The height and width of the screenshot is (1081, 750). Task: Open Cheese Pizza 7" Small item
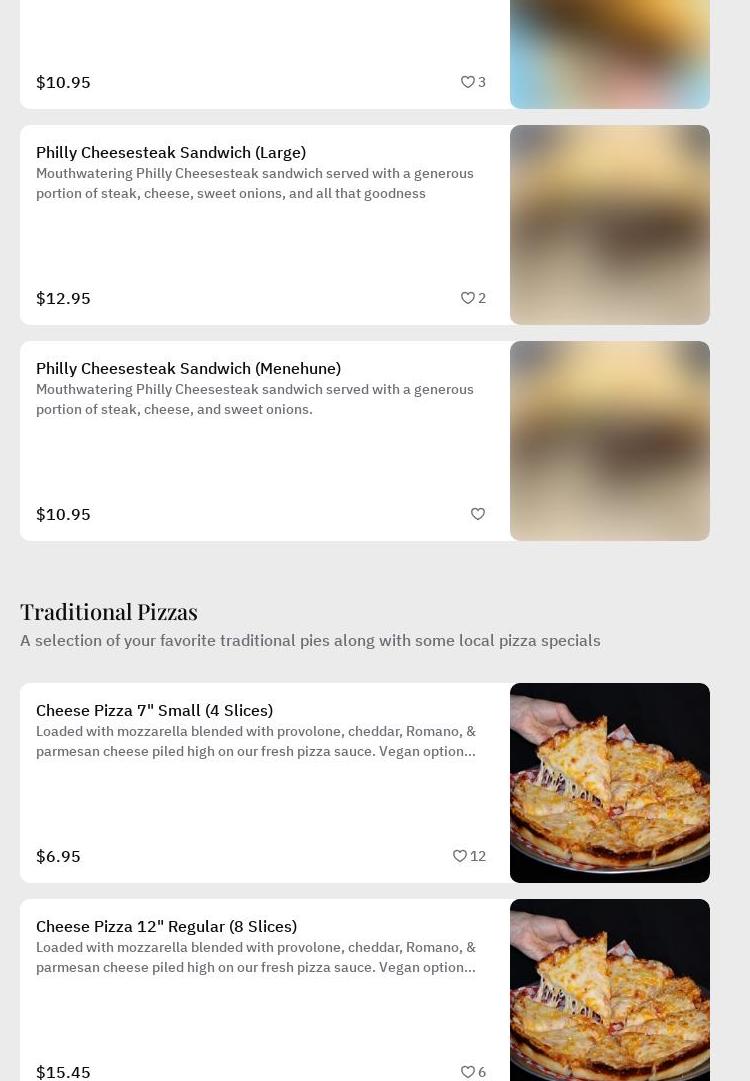point(154,711)
